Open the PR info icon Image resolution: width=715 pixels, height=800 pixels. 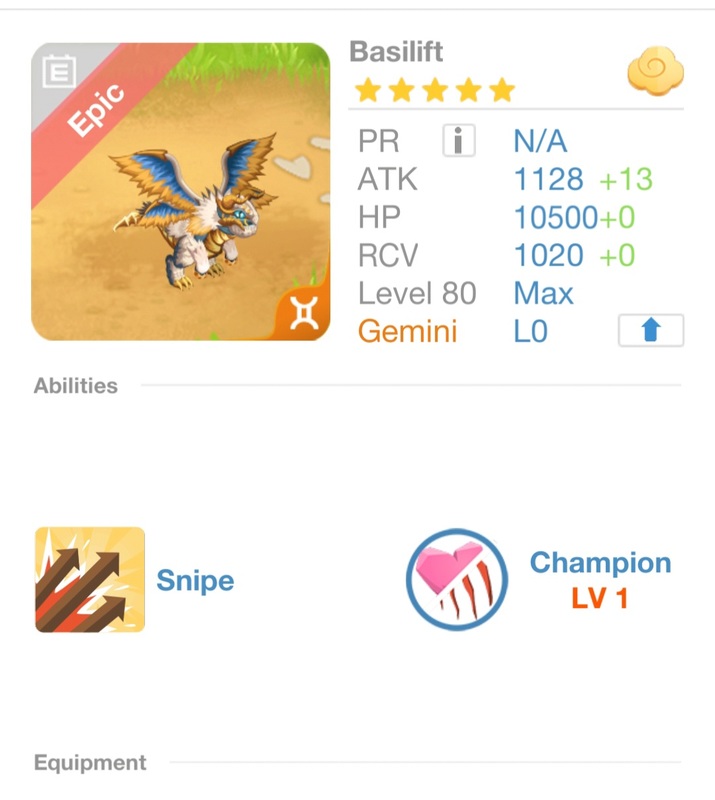[458, 141]
